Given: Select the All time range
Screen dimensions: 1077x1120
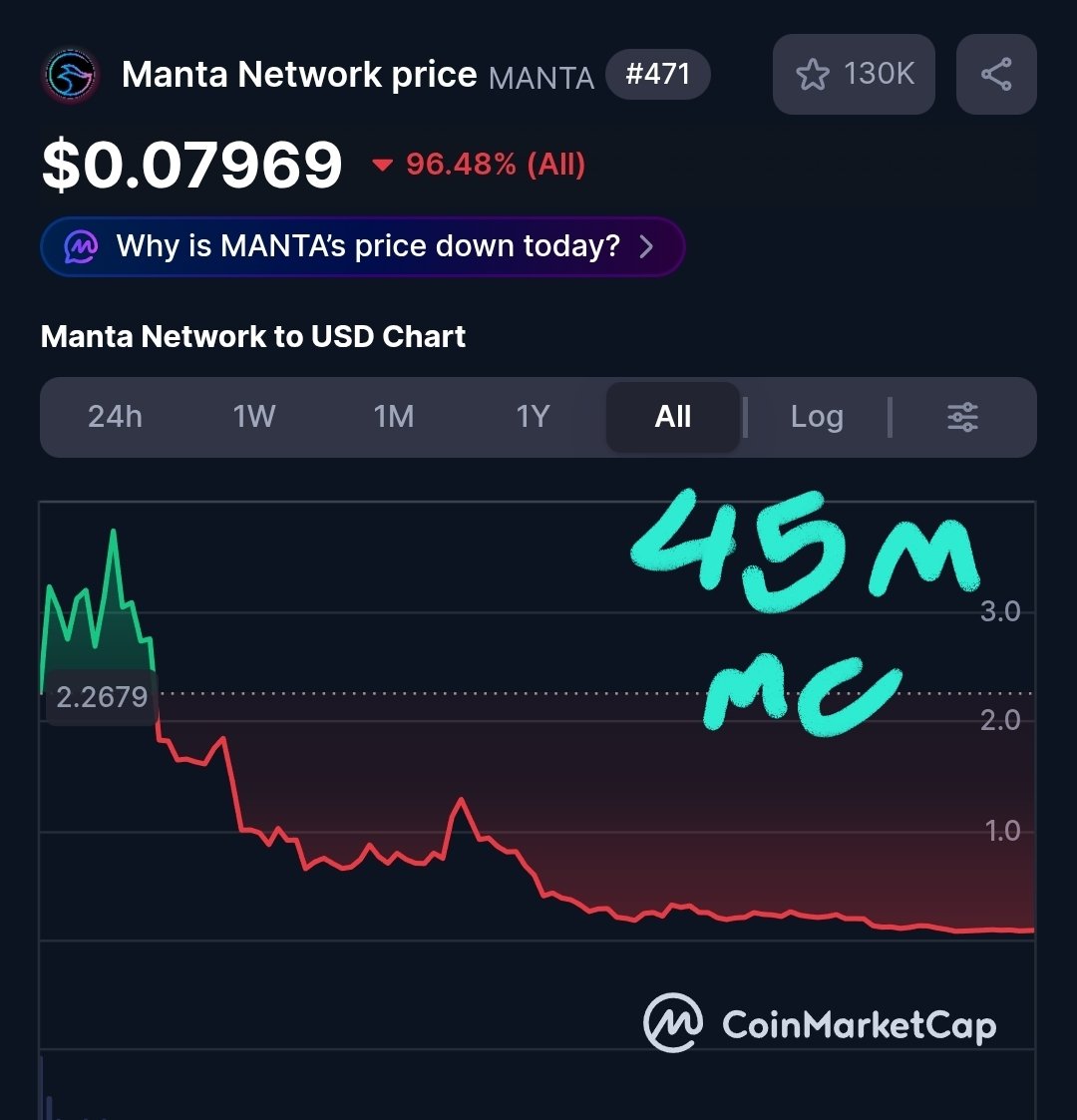Looking at the screenshot, I should pos(673,417).
